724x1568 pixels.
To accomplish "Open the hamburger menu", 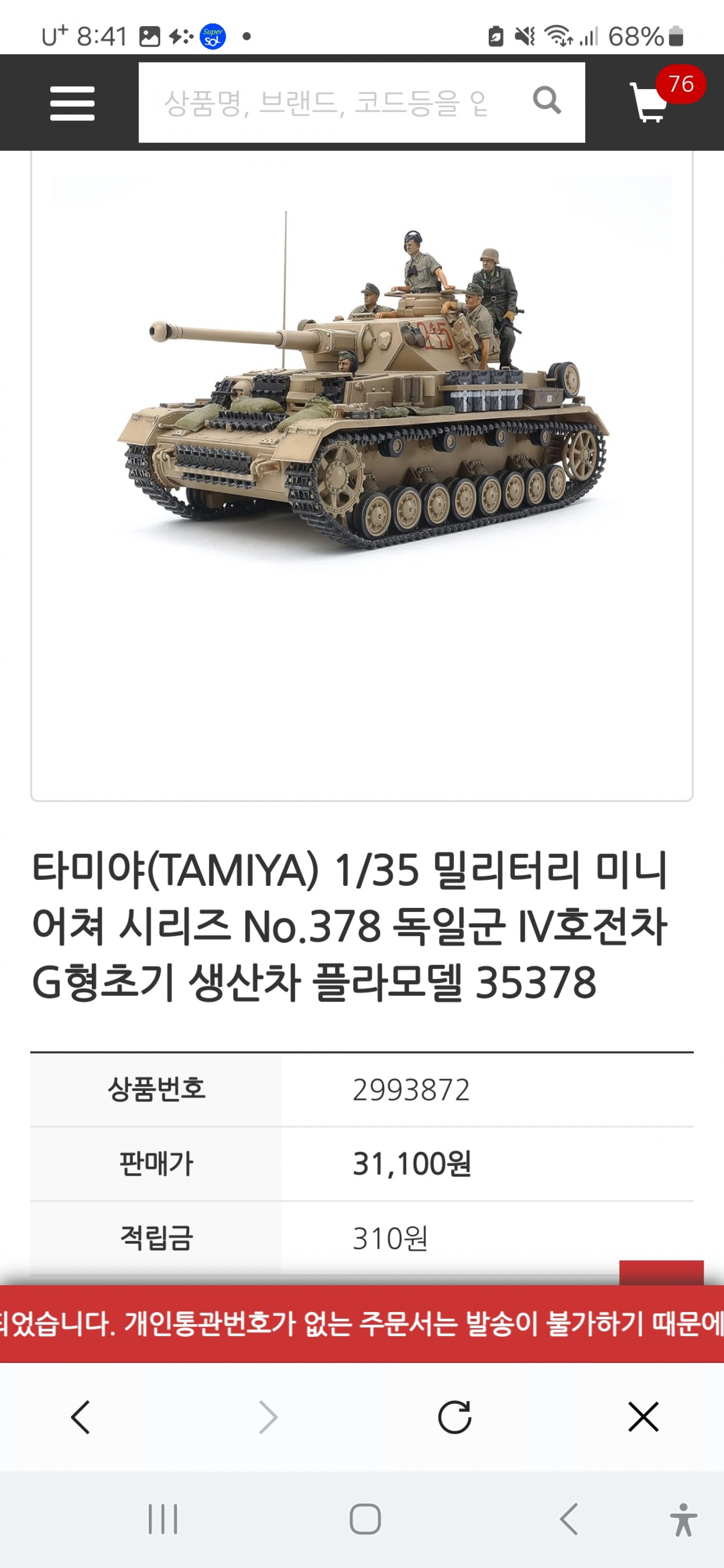I will 72,103.
